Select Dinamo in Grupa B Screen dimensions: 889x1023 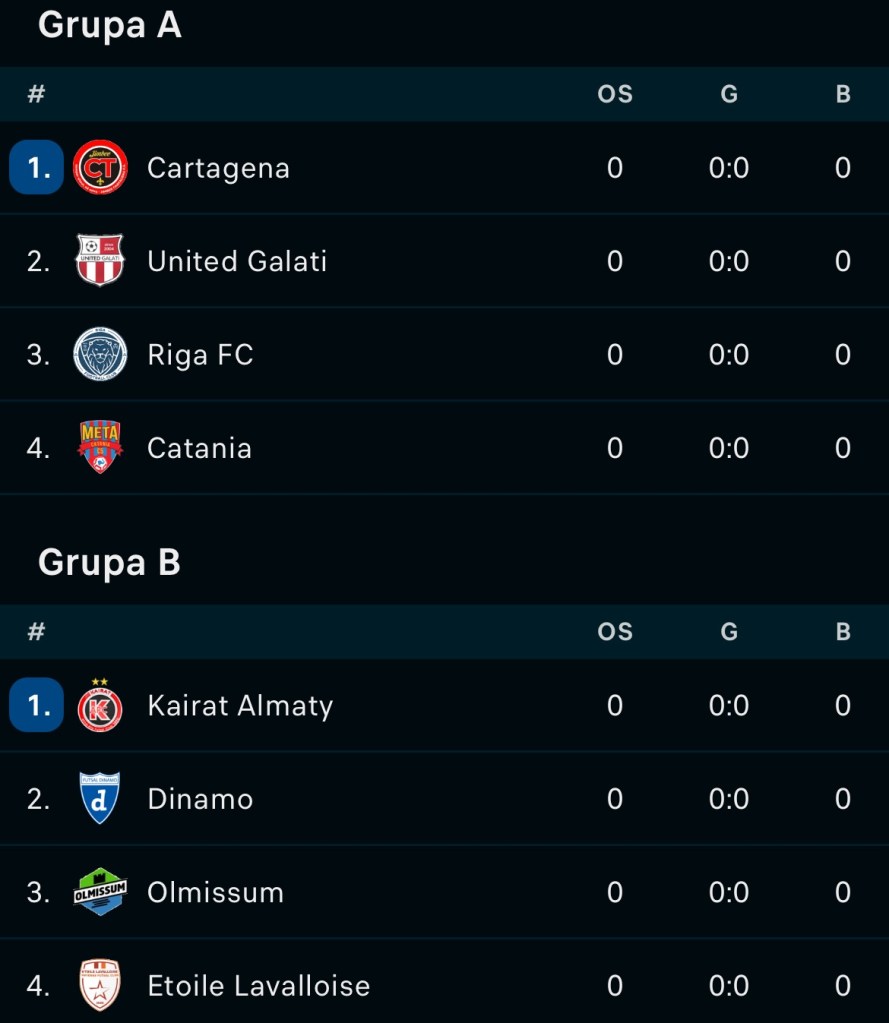click(x=200, y=799)
